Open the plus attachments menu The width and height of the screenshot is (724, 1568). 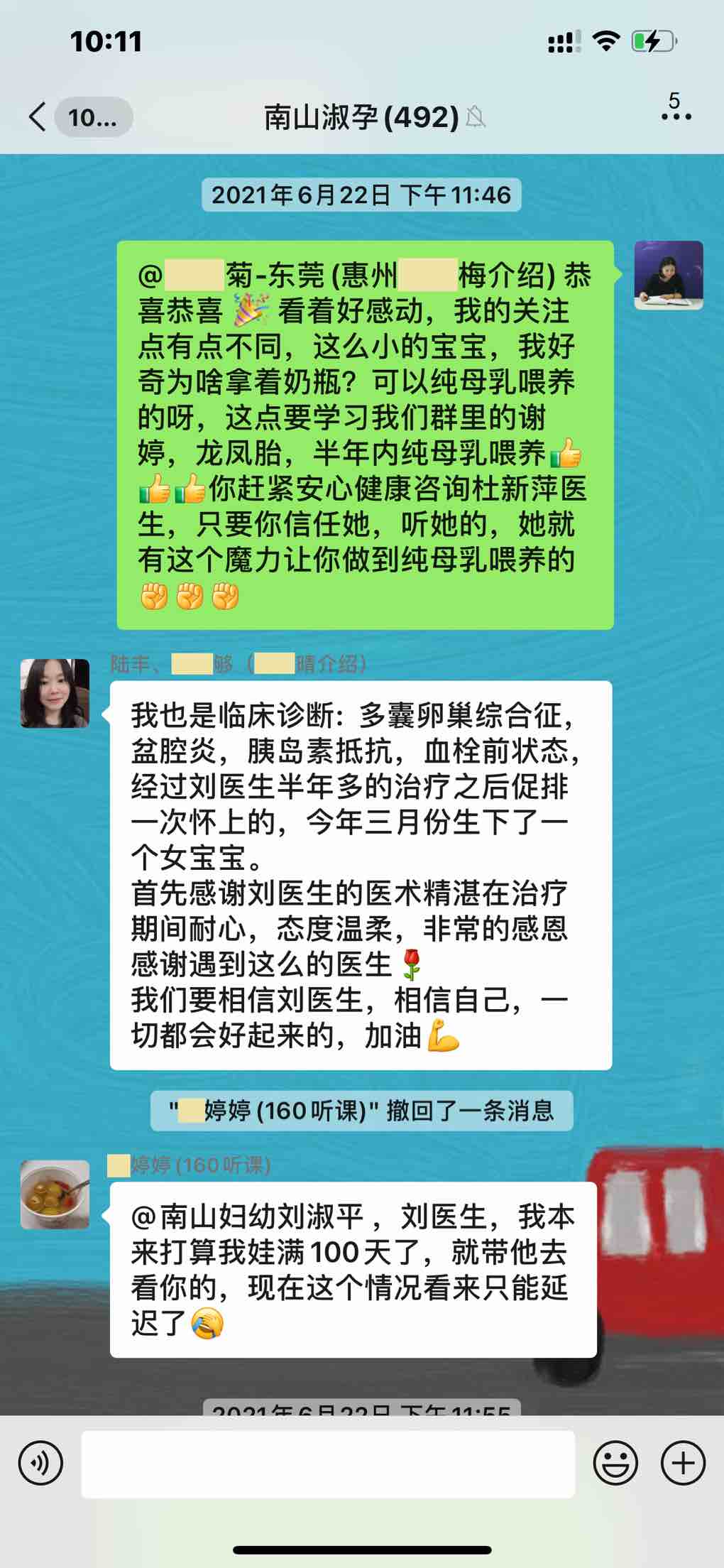(683, 1464)
